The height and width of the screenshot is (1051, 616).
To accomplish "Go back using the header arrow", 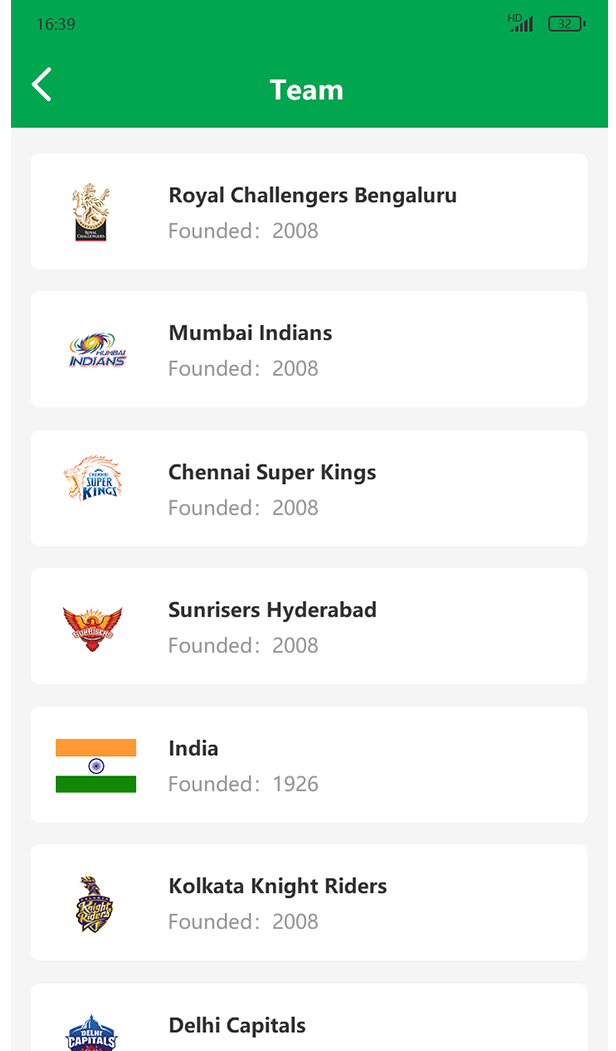I will pos(42,85).
